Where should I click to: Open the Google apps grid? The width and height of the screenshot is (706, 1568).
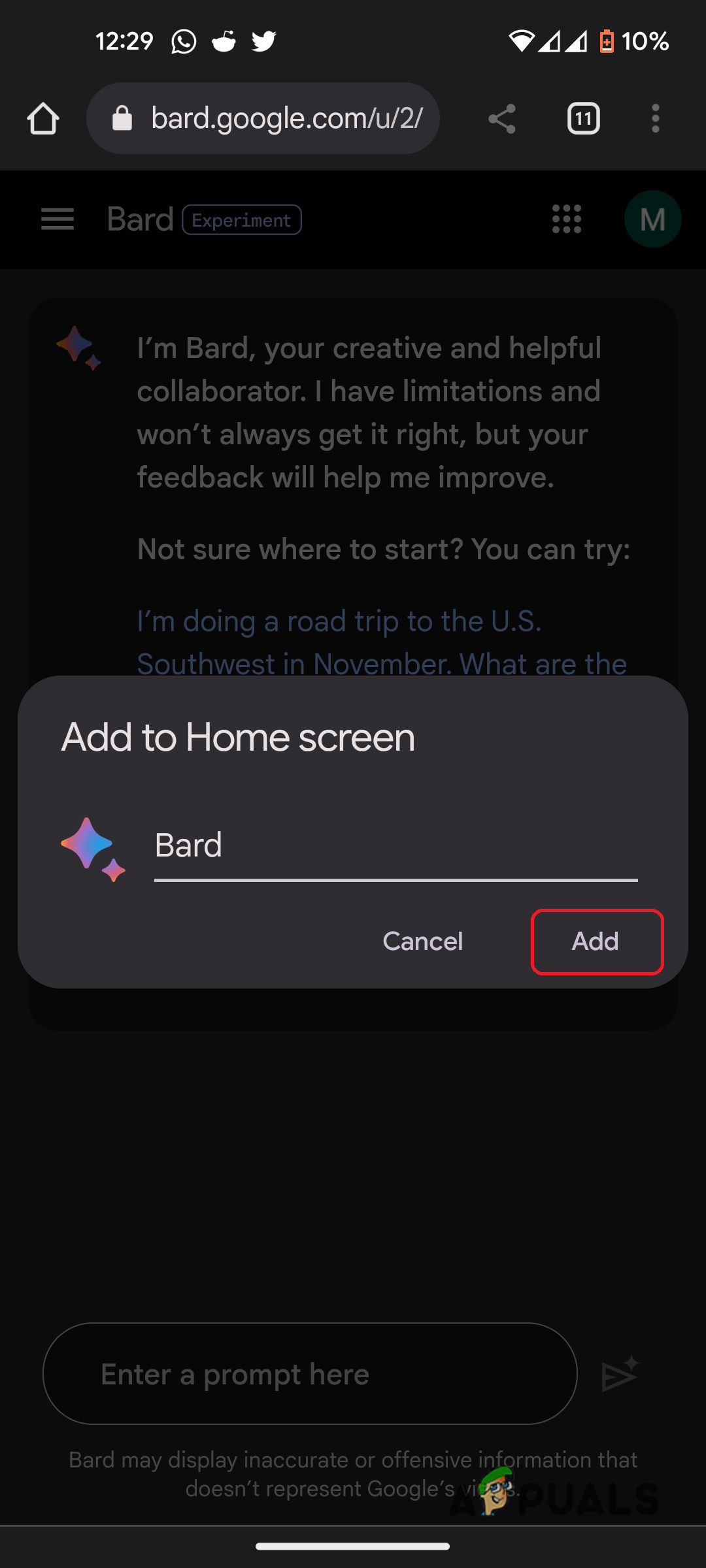point(566,220)
